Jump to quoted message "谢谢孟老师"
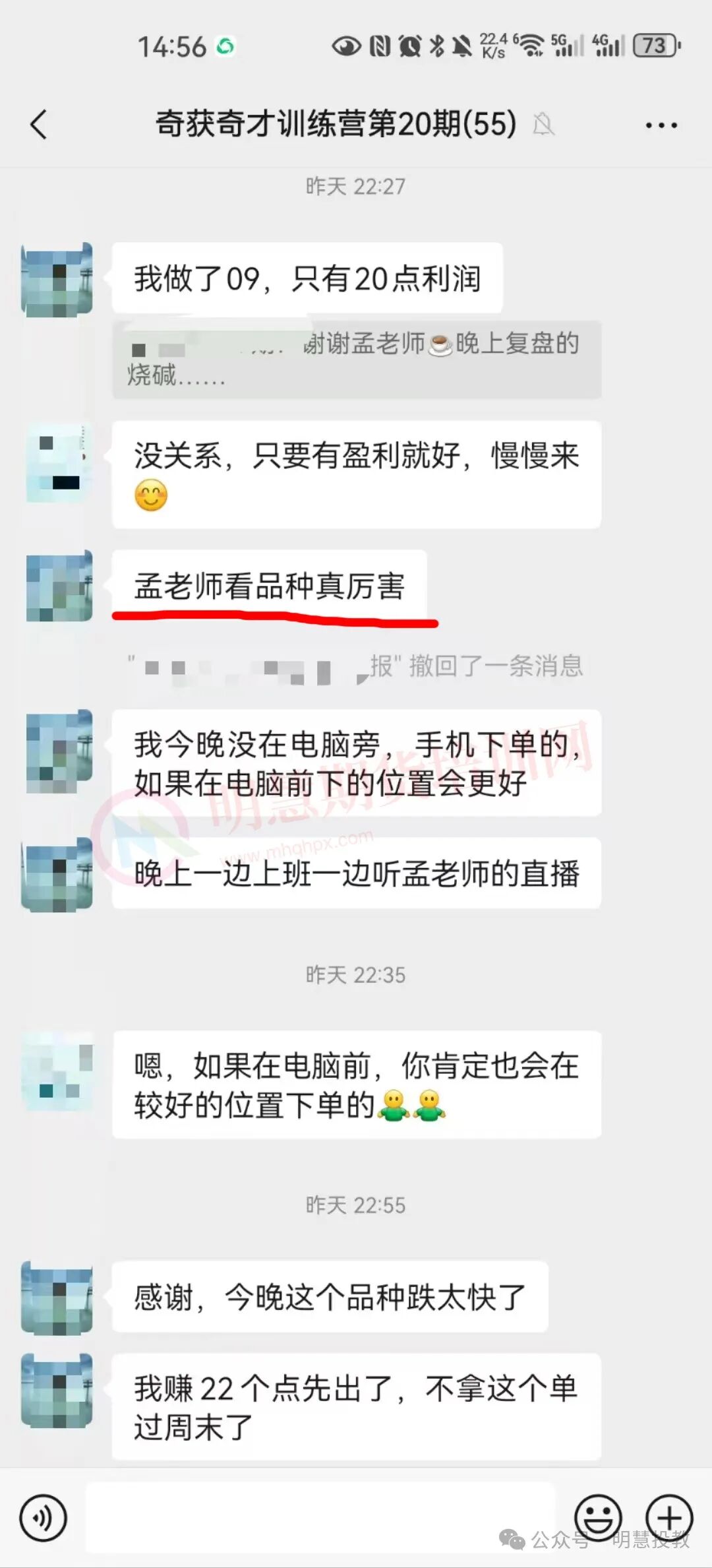This screenshot has height=1568, width=712. click(x=356, y=360)
